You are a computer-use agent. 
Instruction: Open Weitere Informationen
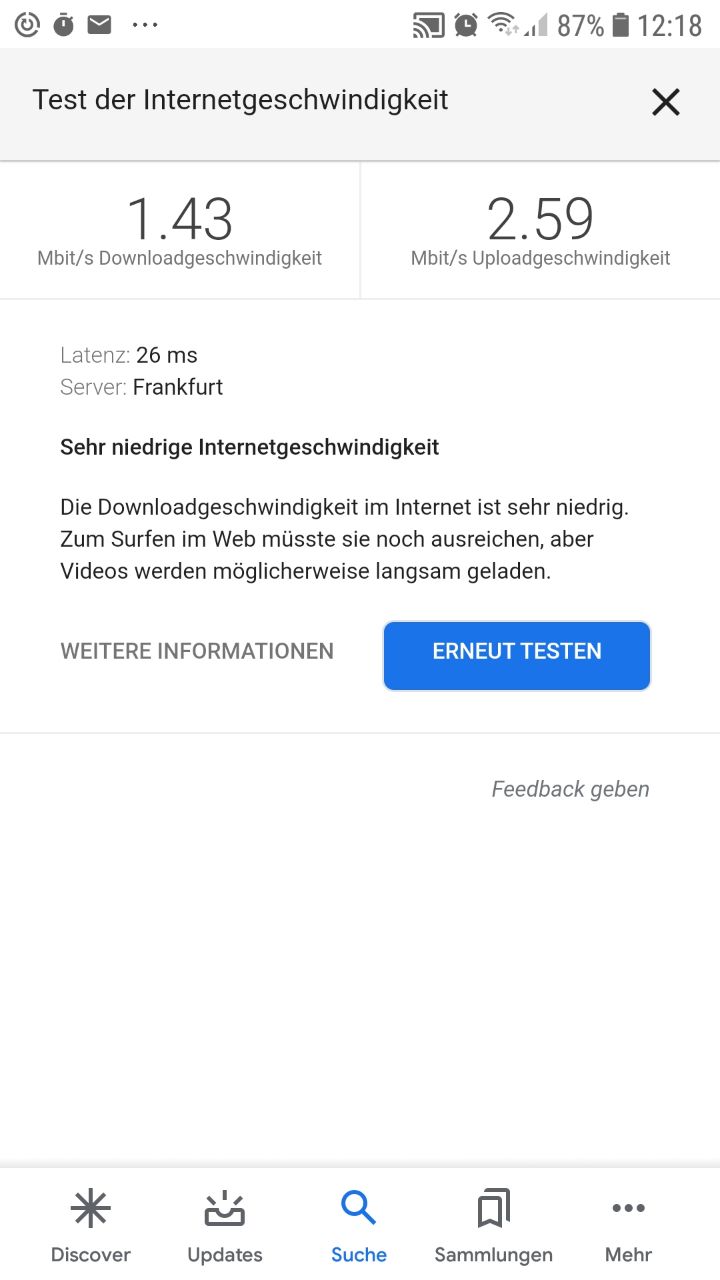[197, 651]
